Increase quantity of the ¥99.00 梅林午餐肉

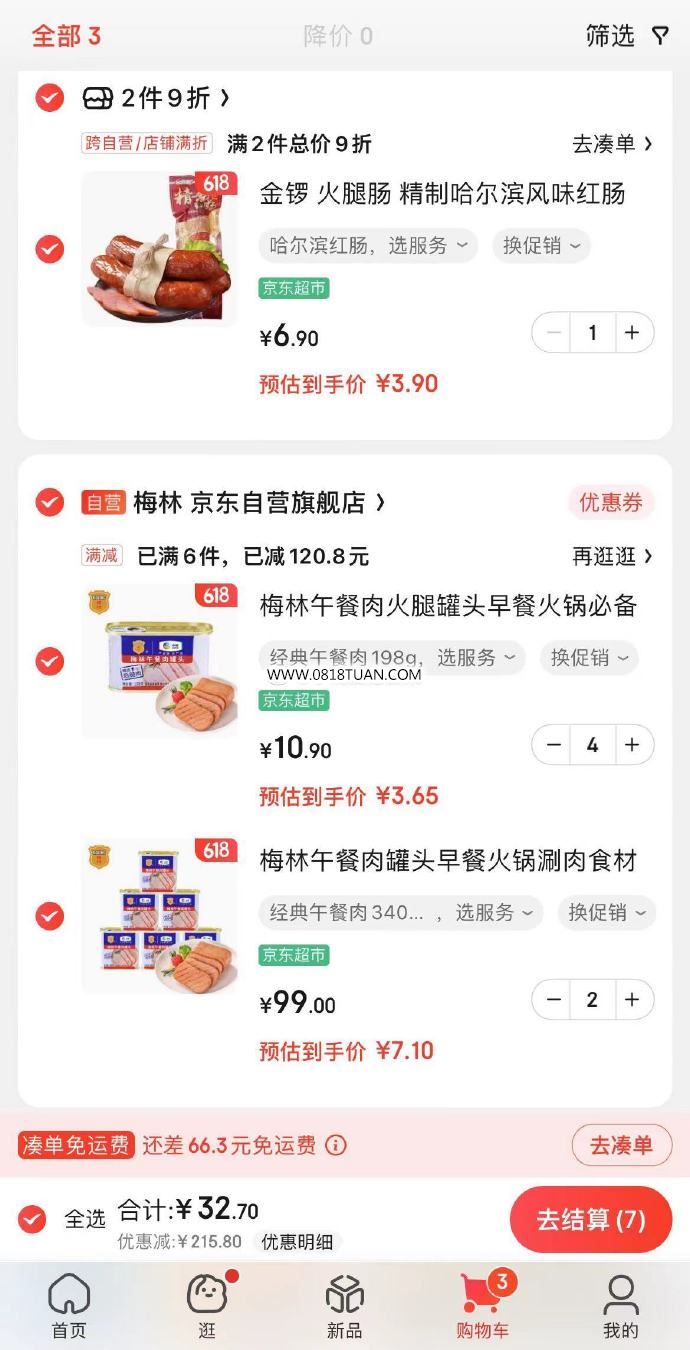coord(632,1000)
